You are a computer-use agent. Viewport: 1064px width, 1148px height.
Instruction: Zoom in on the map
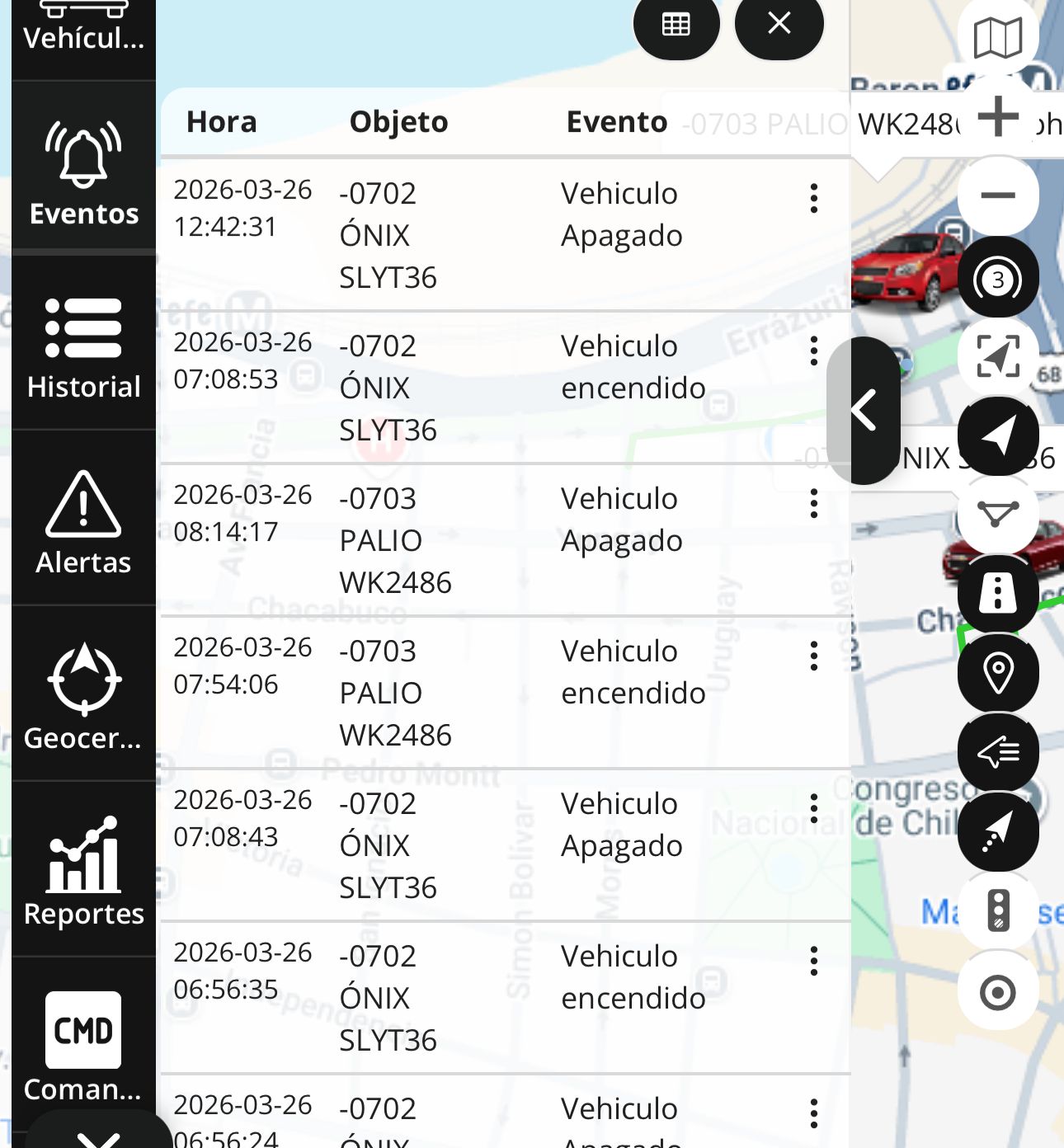(x=998, y=116)
